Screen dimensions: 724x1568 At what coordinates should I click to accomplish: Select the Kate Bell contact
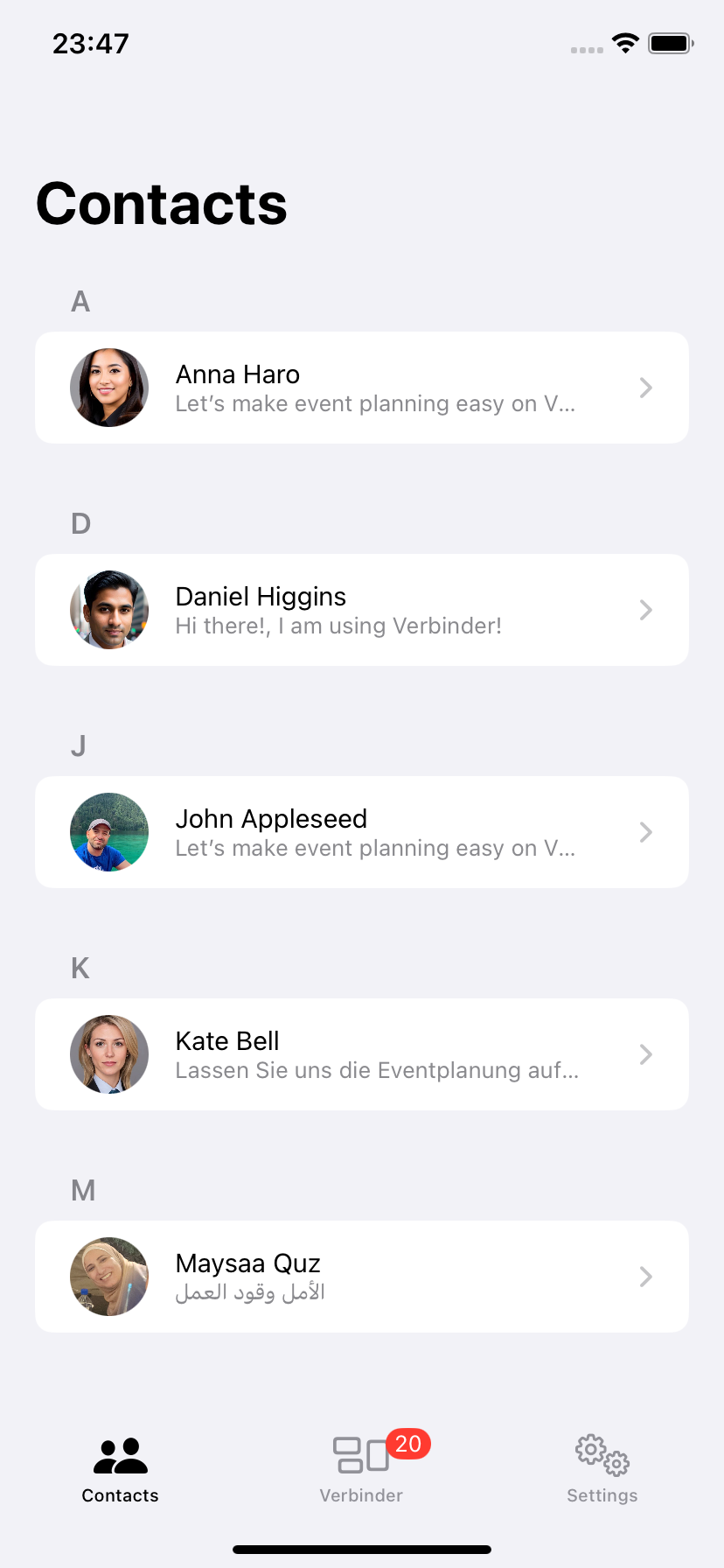(x=362, y=1054)
